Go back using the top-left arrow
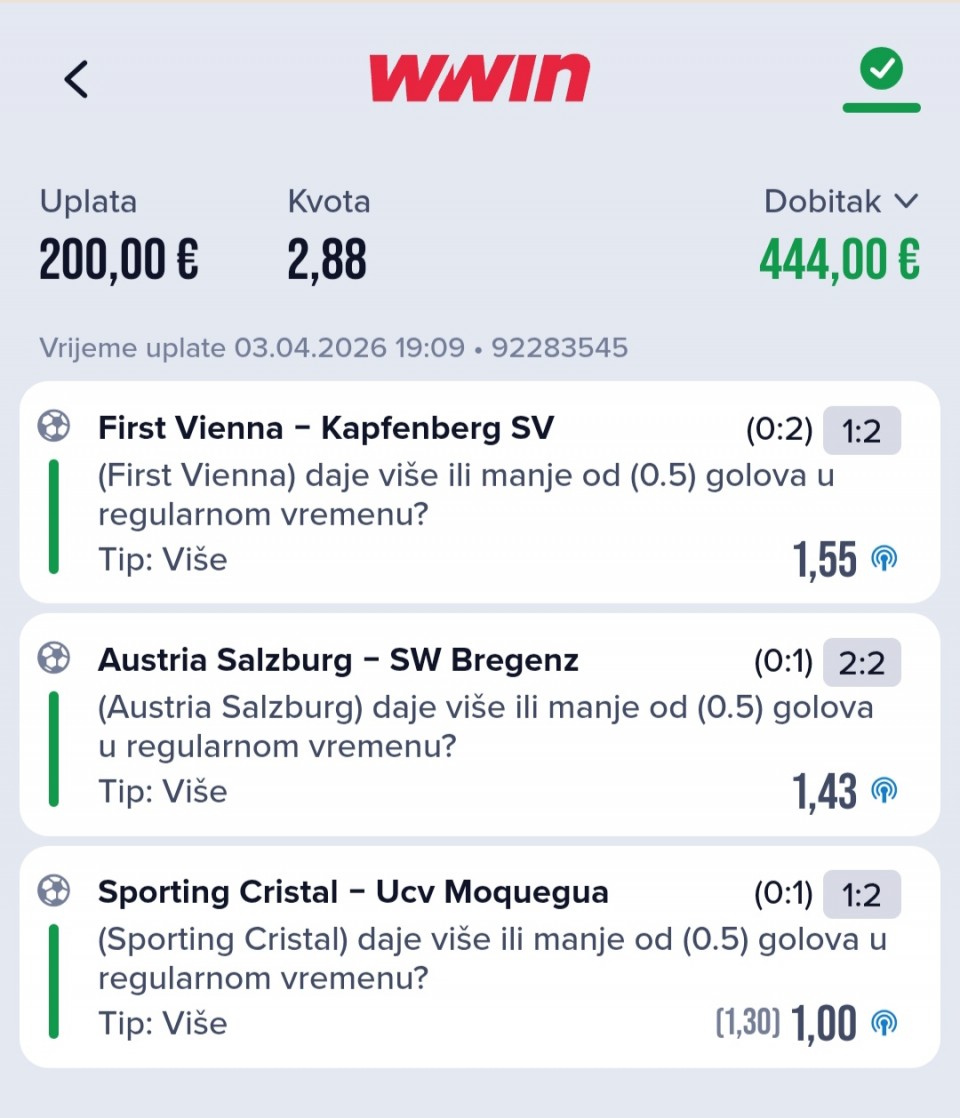This screenshot has height=1118, width=960. 76,79
